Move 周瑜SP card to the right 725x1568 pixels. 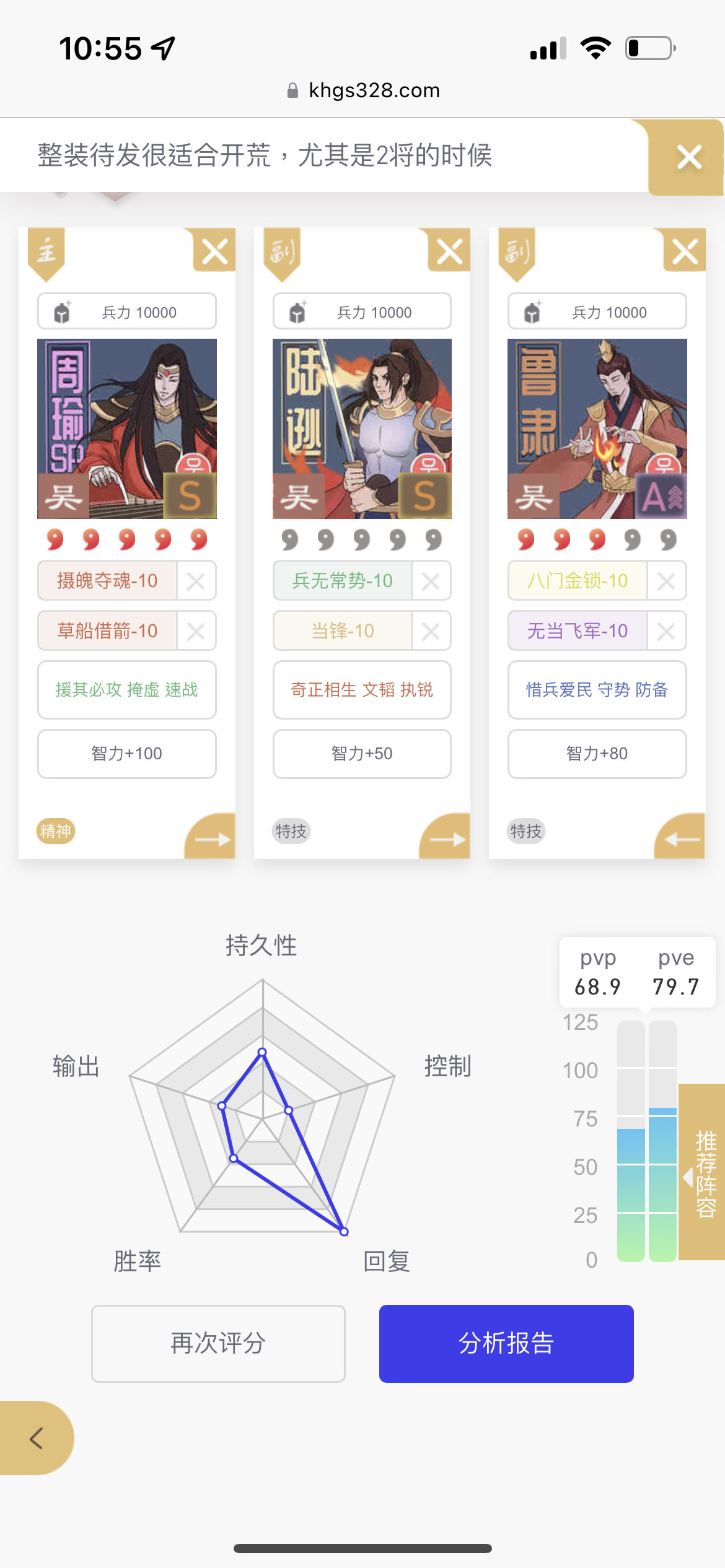pos(211,837)
